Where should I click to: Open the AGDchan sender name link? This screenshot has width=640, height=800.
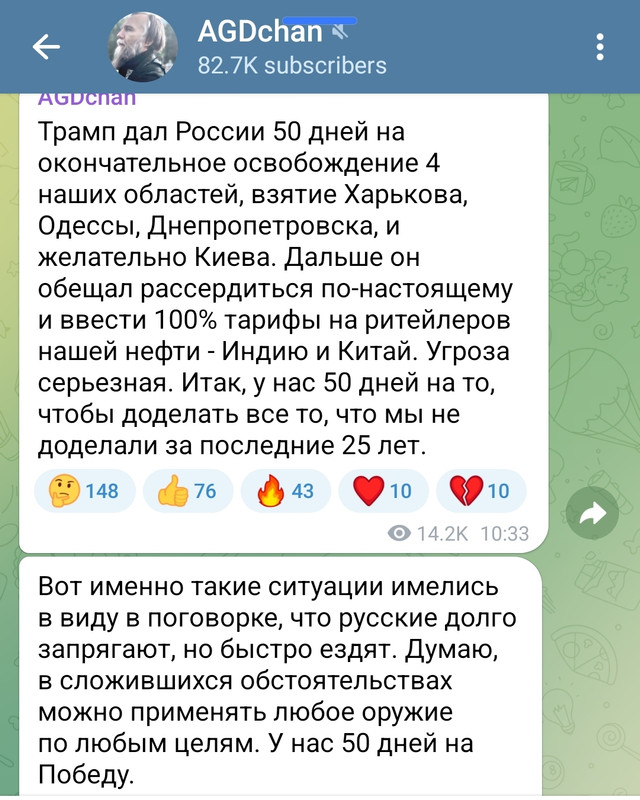[x=87, y=99]
